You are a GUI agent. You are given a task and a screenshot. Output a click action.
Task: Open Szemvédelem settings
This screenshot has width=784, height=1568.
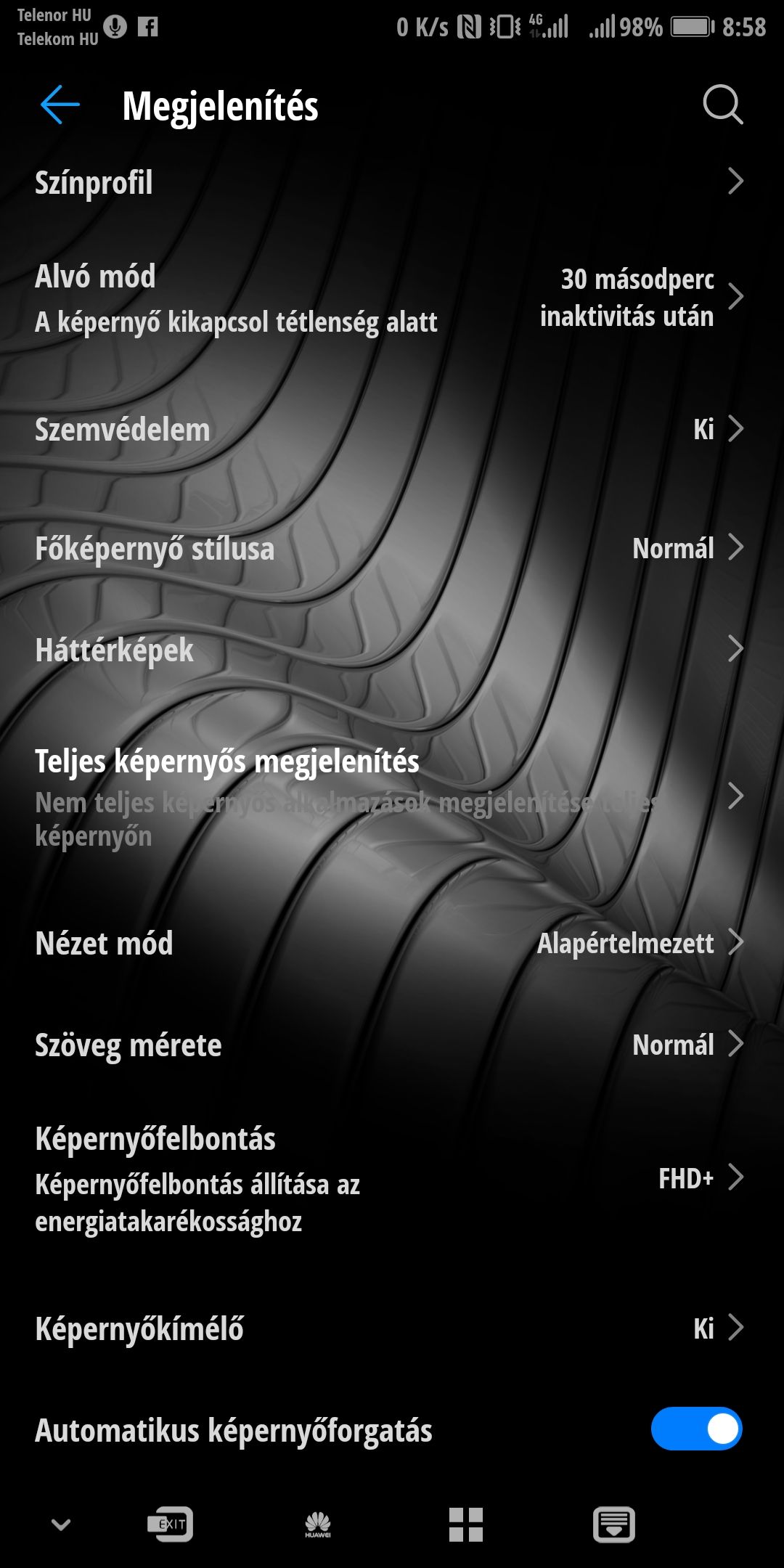(x=392, y=429)
